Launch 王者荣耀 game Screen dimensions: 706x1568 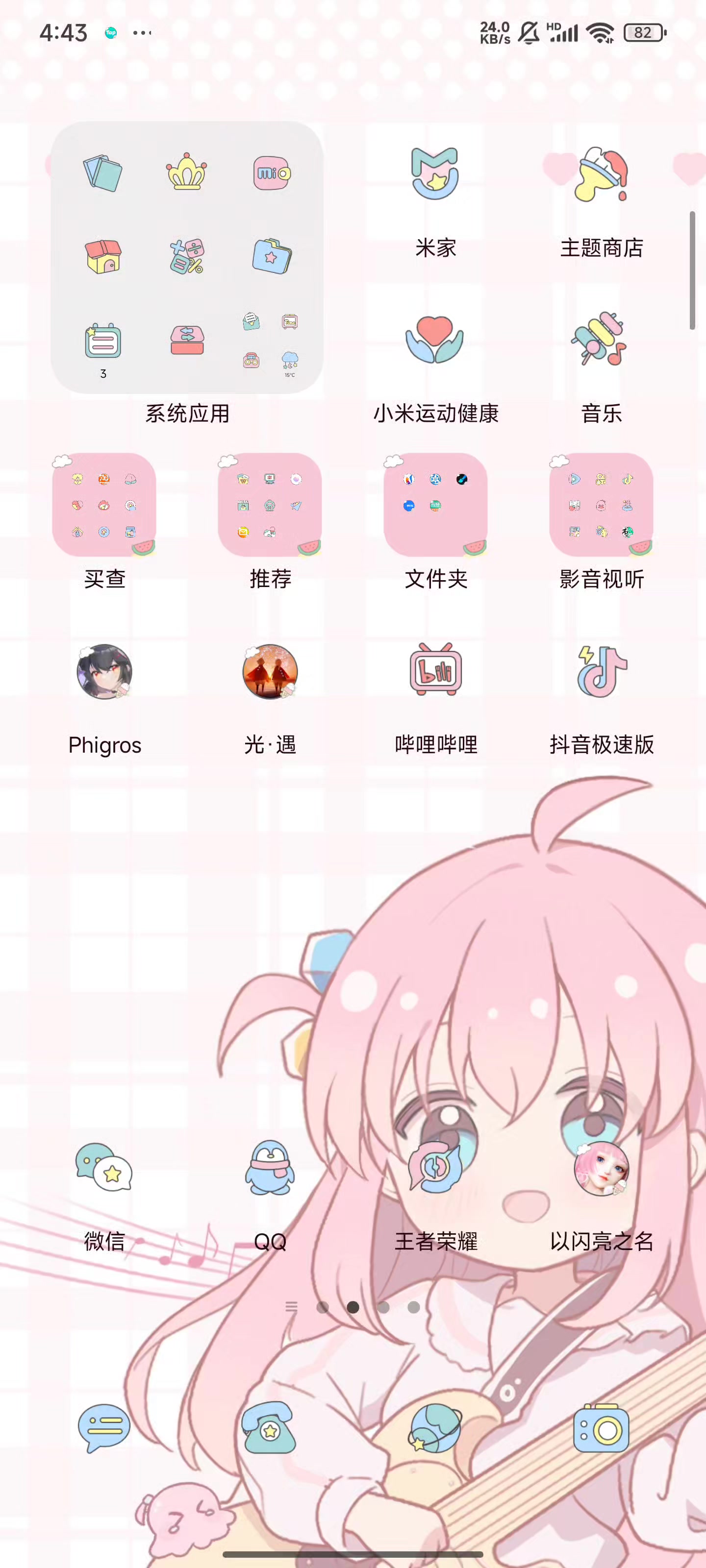tap(435, 1168)
